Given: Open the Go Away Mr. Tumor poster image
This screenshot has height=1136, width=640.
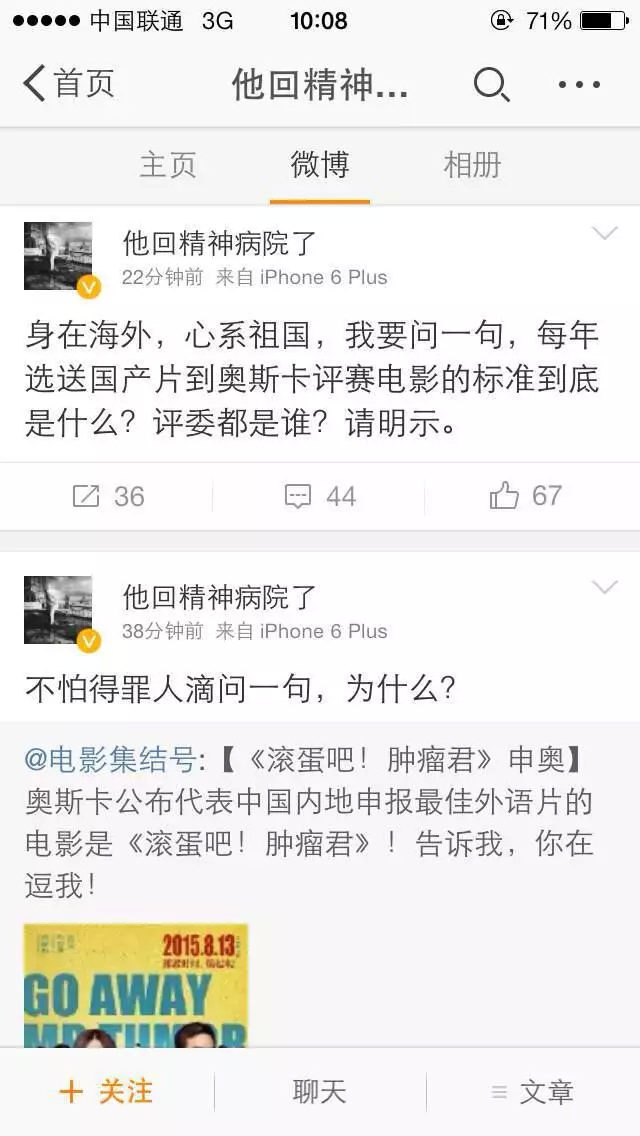Looking at the screenshot, I should coord(136,984).
